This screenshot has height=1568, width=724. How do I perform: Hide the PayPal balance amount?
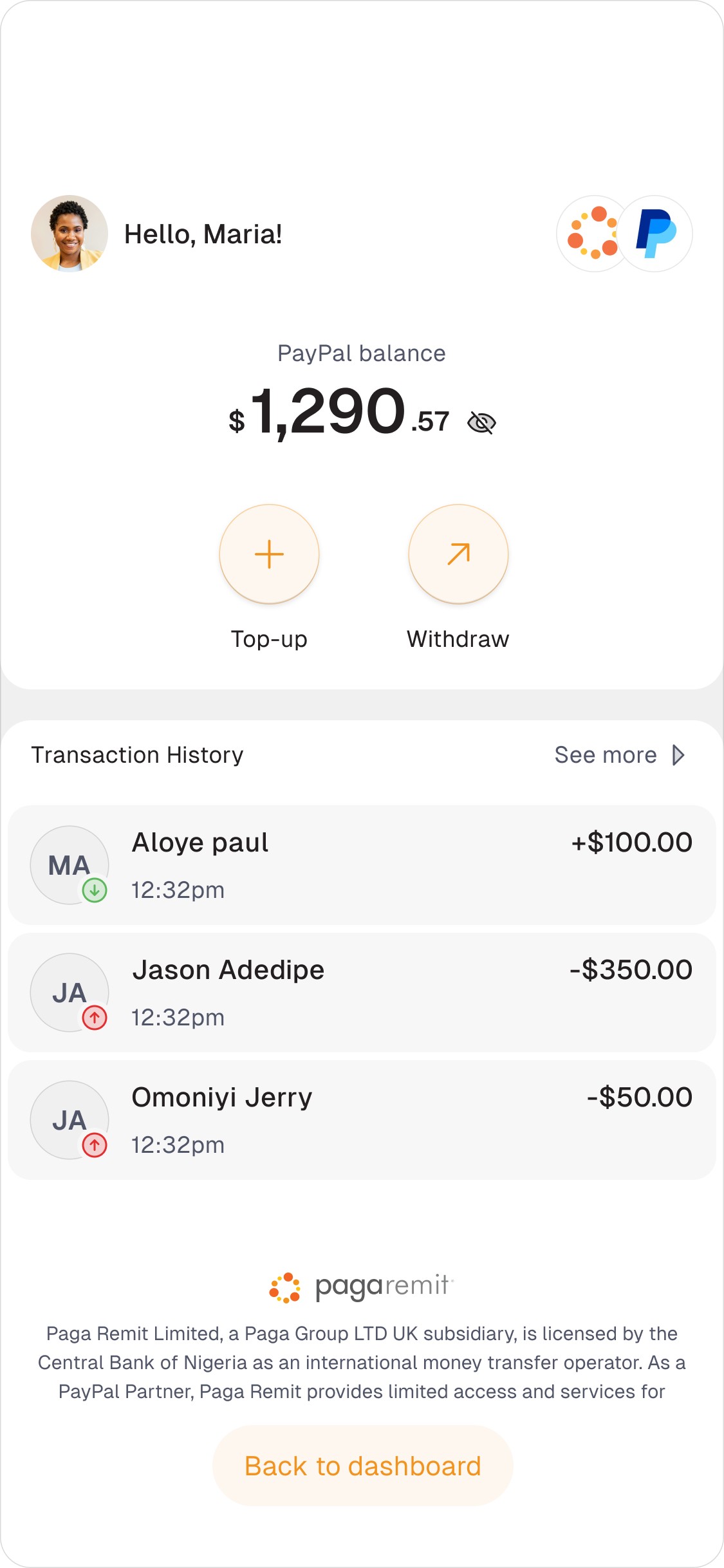[x=481, y=423]
